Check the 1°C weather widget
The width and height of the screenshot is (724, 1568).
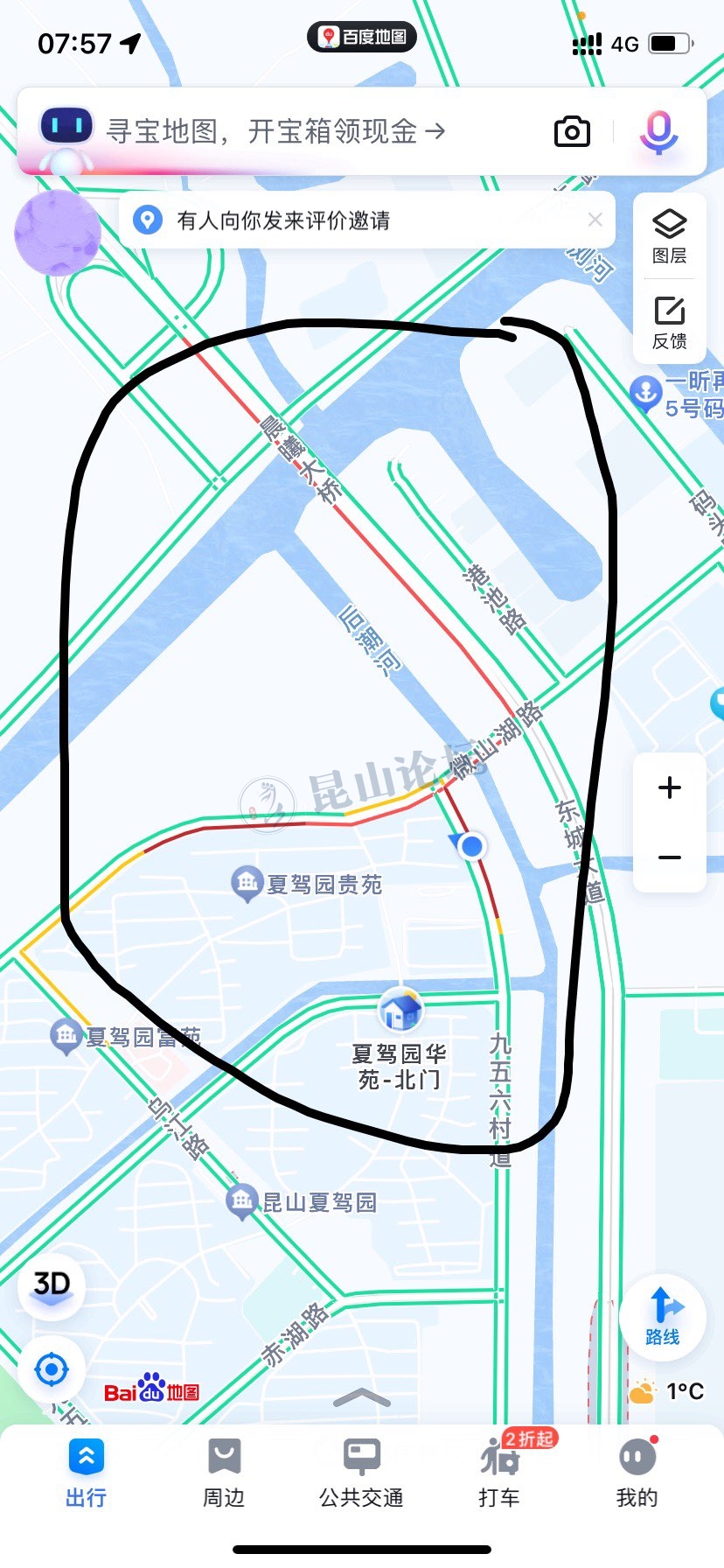666,1391
